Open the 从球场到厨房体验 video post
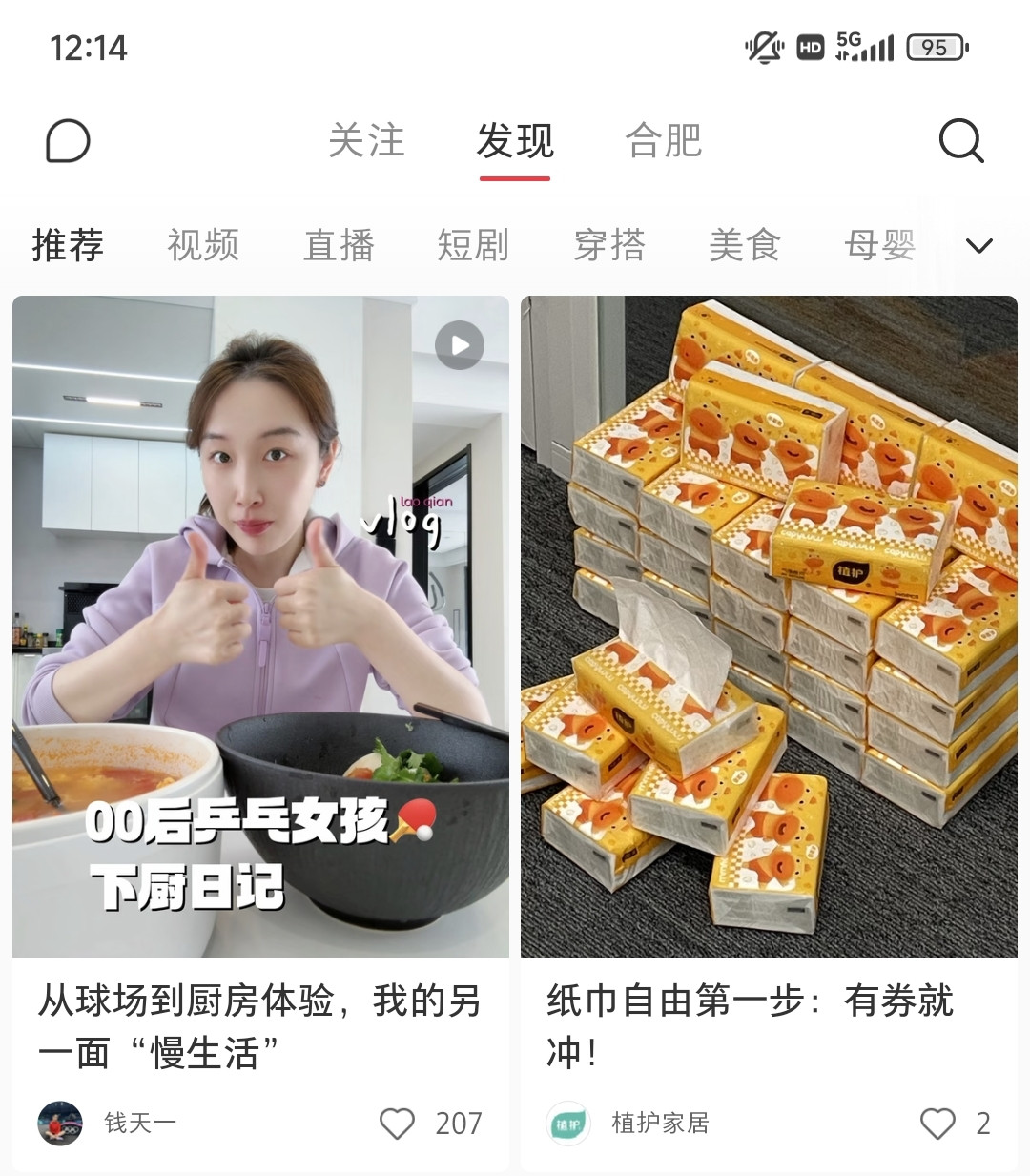This screenshot has height=1176, width=1030. click(260, 626)
